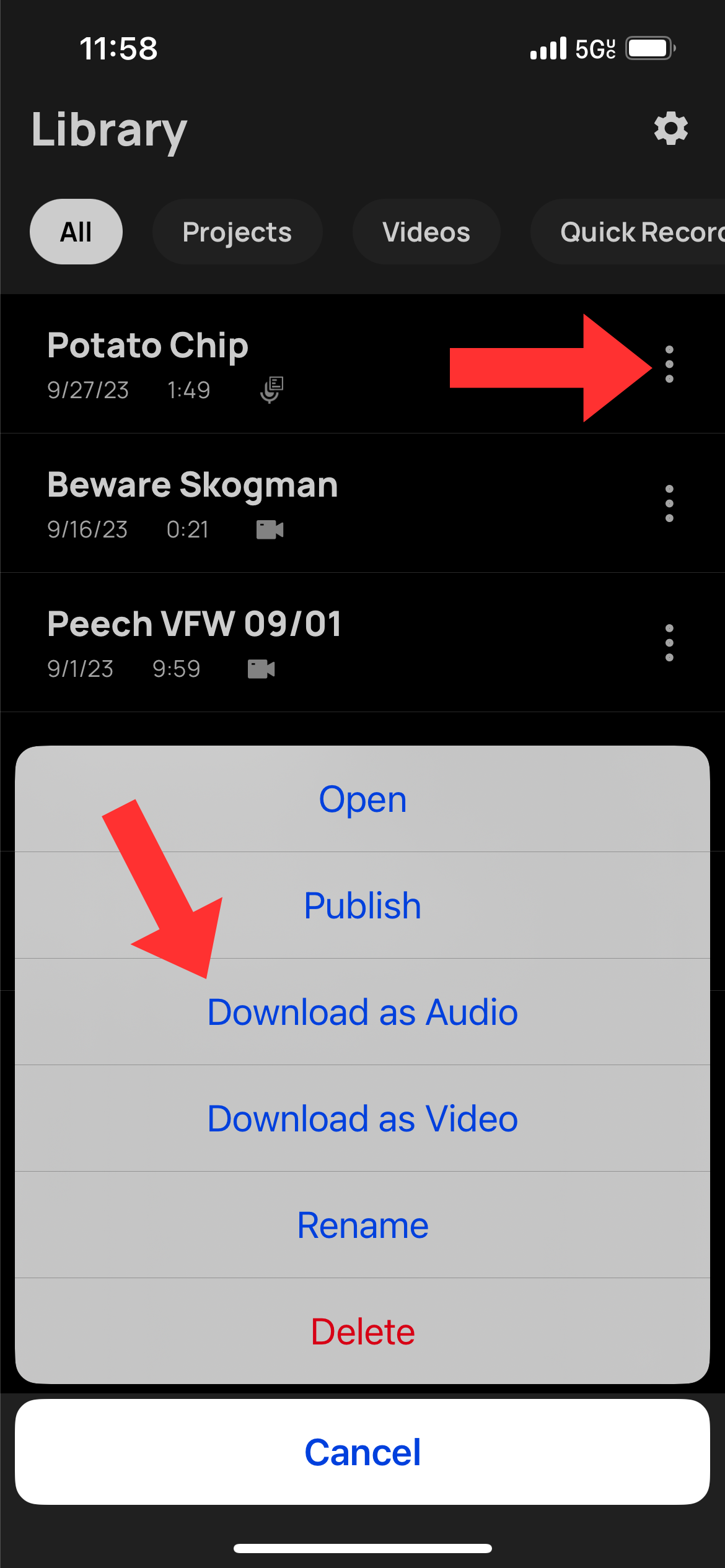Tap the microphone recording icon on Potato Chip

point(271,389)
